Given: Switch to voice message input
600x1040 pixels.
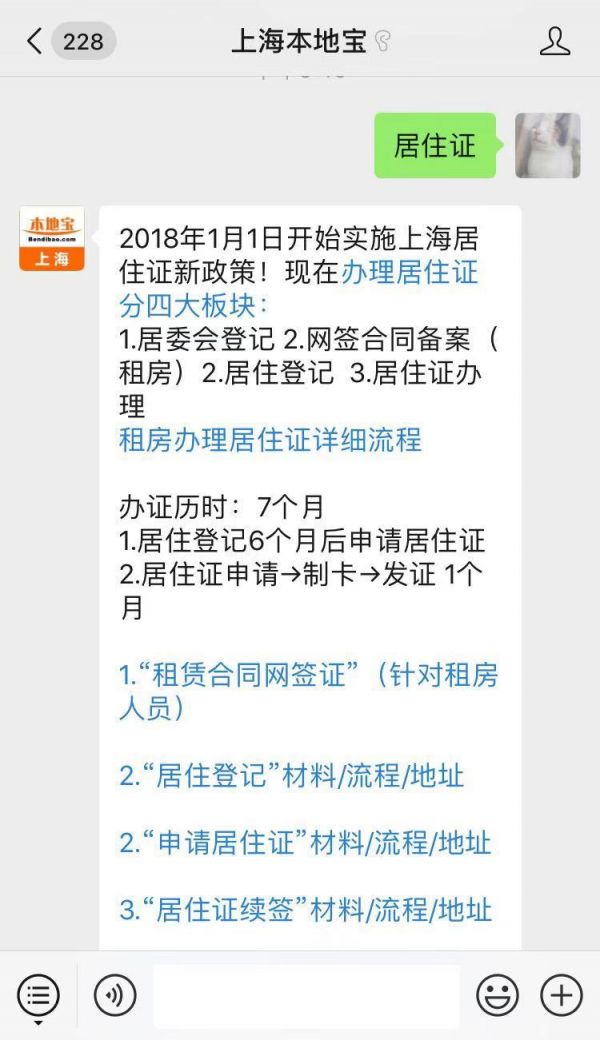Looking at the screenshot, I should point(115,996).
